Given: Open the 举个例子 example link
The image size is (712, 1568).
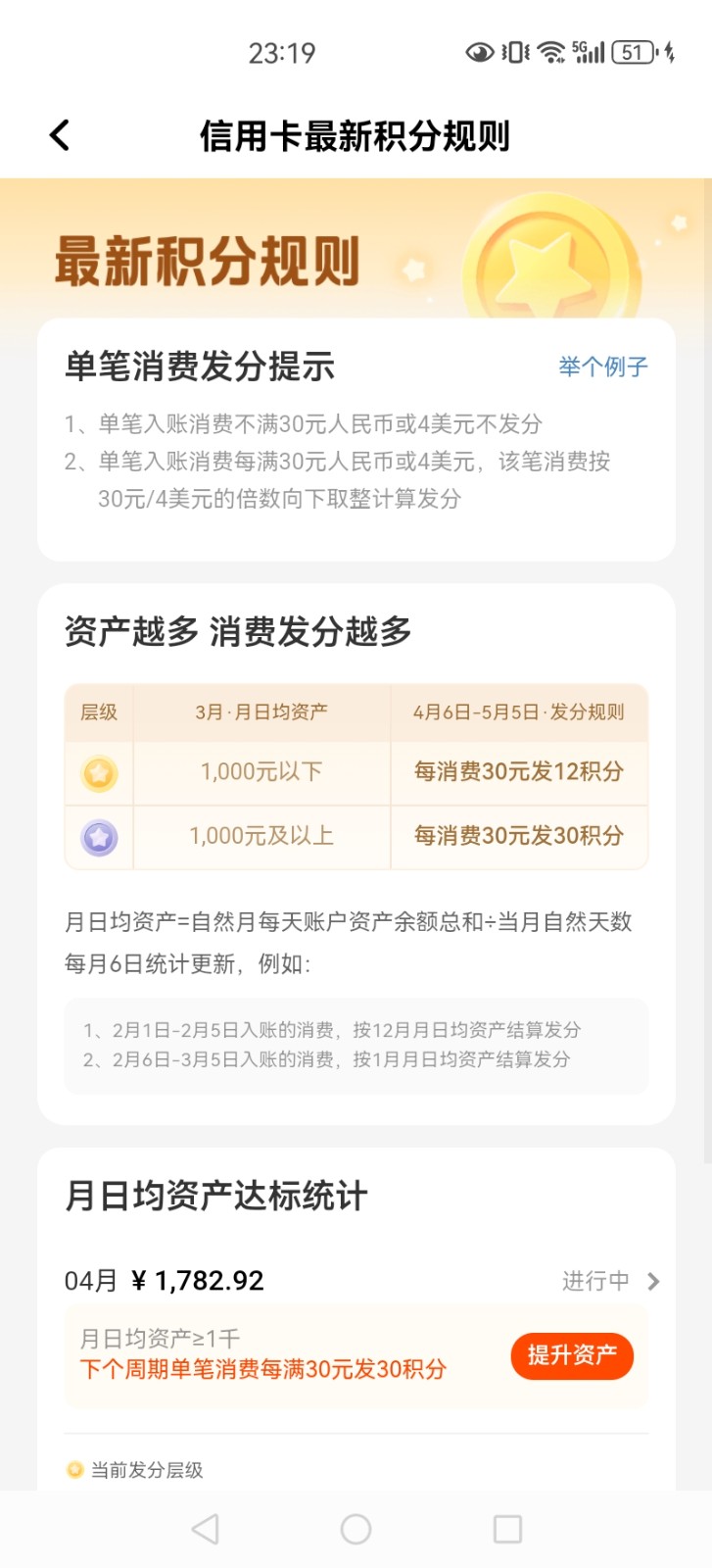Looking at the screenshot, I should pos(602,367).
